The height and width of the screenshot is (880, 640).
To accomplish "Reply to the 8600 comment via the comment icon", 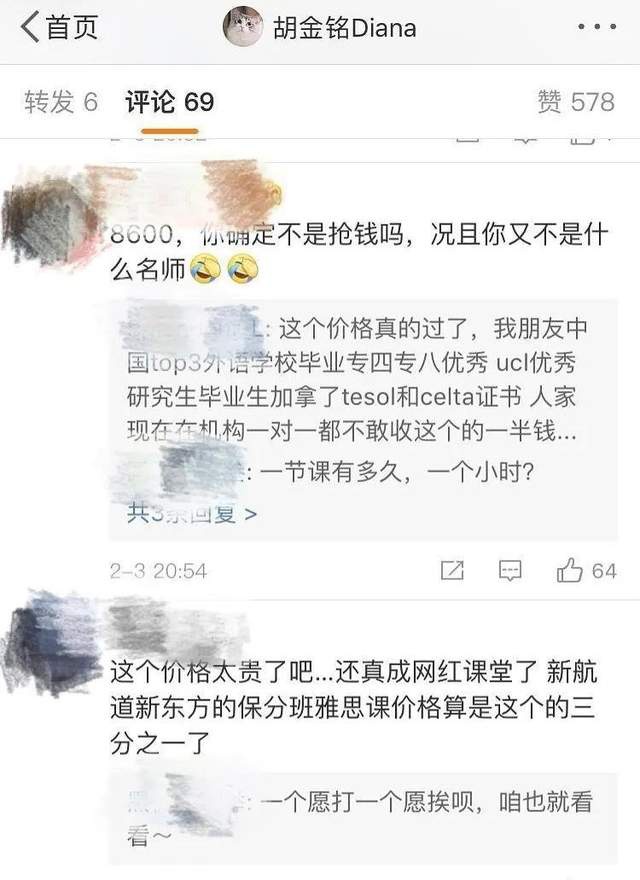I will coord(510,571).
